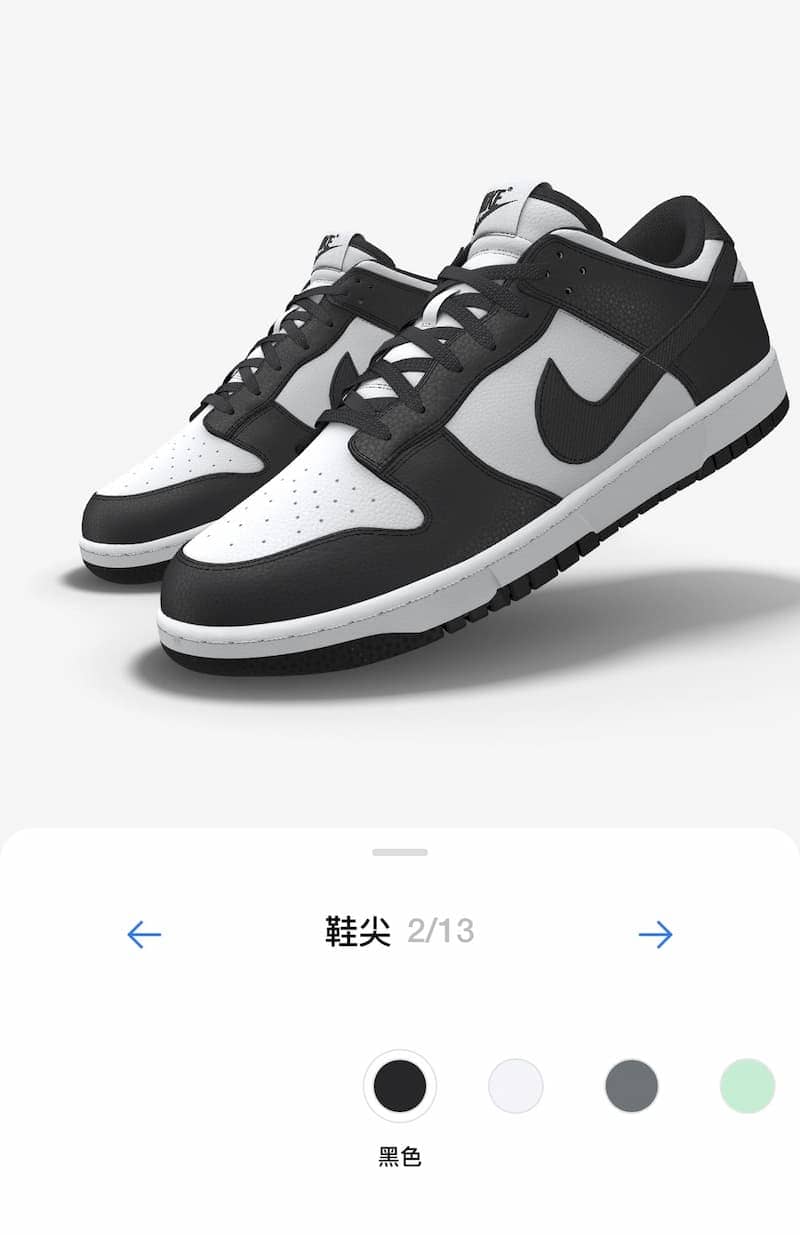Select the black 黑色 color swatch
Viewport: 800px width, 1235px height.
point(400,1086)
